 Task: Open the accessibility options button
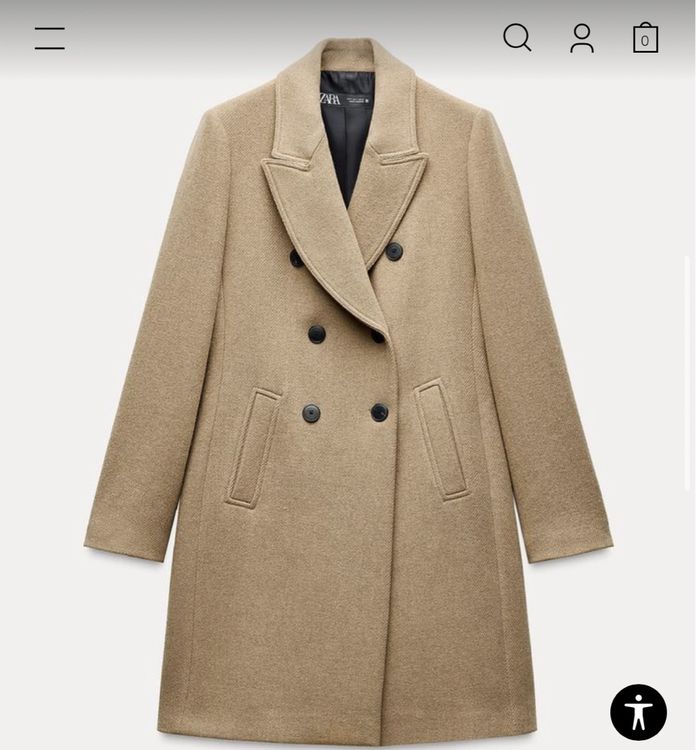click(x=638, y=712)
